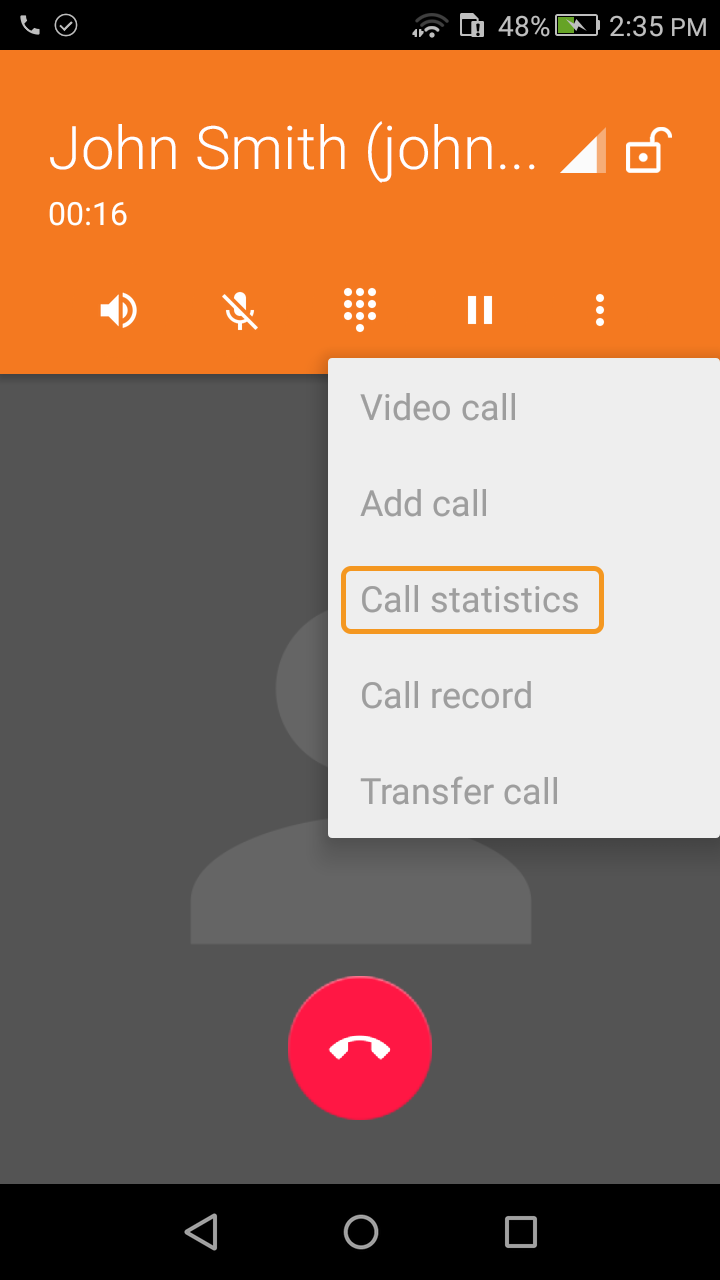
Task: Open Call statistics
Action: (x=471, y=600)
